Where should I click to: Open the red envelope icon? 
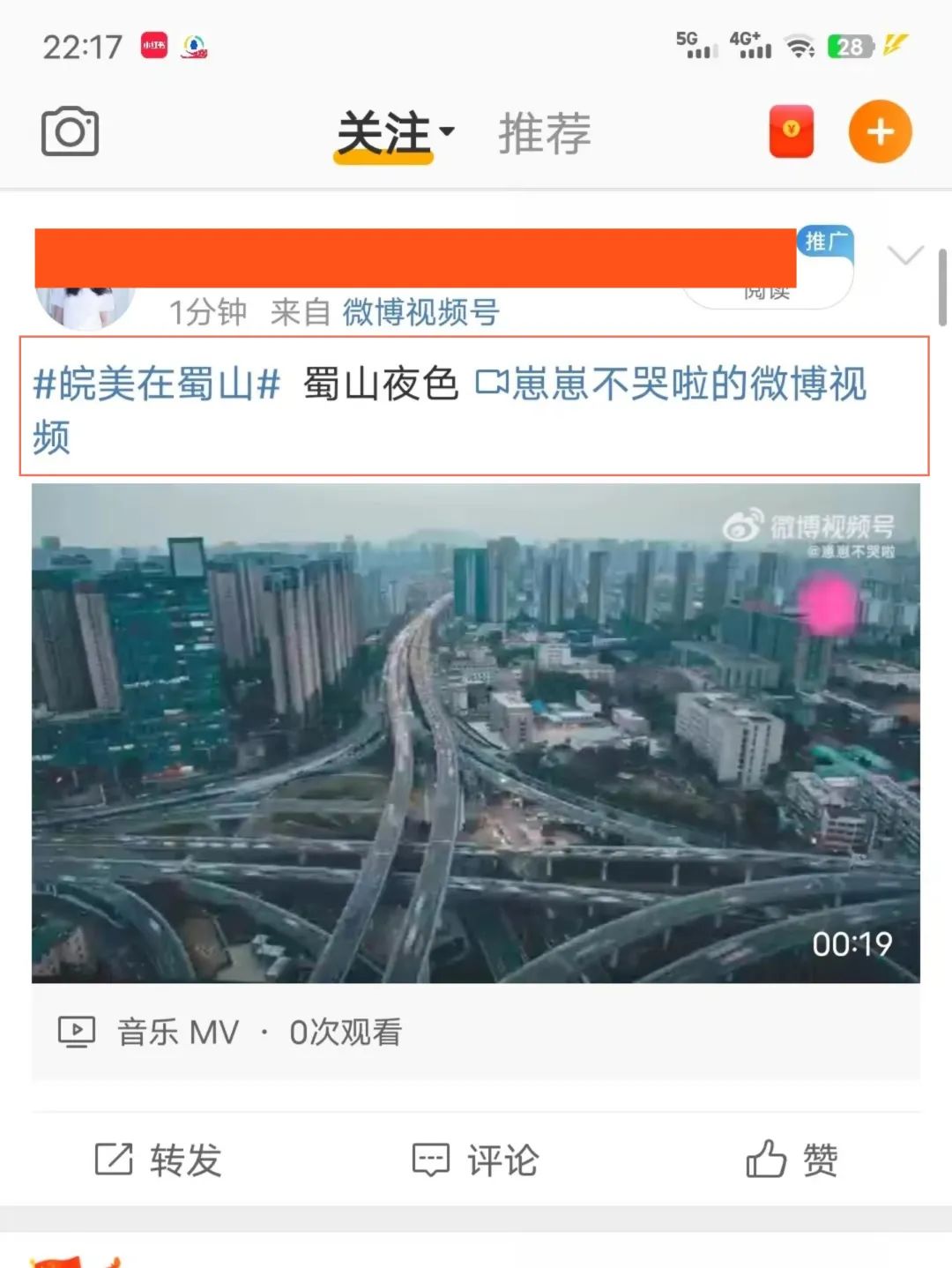pos(791,132)
